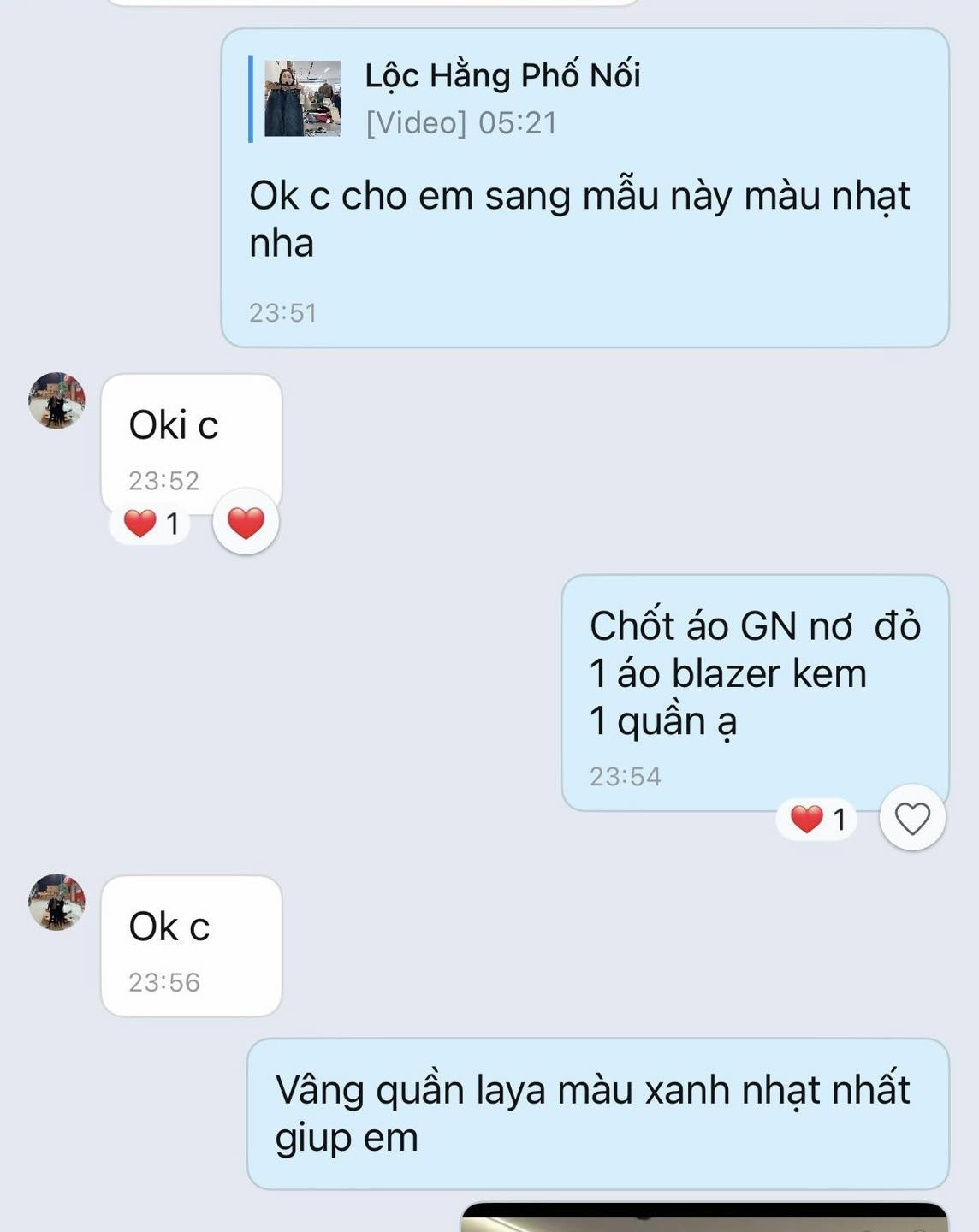
Task: View reactions on the Chốt áo message
Action: point(817,819)
